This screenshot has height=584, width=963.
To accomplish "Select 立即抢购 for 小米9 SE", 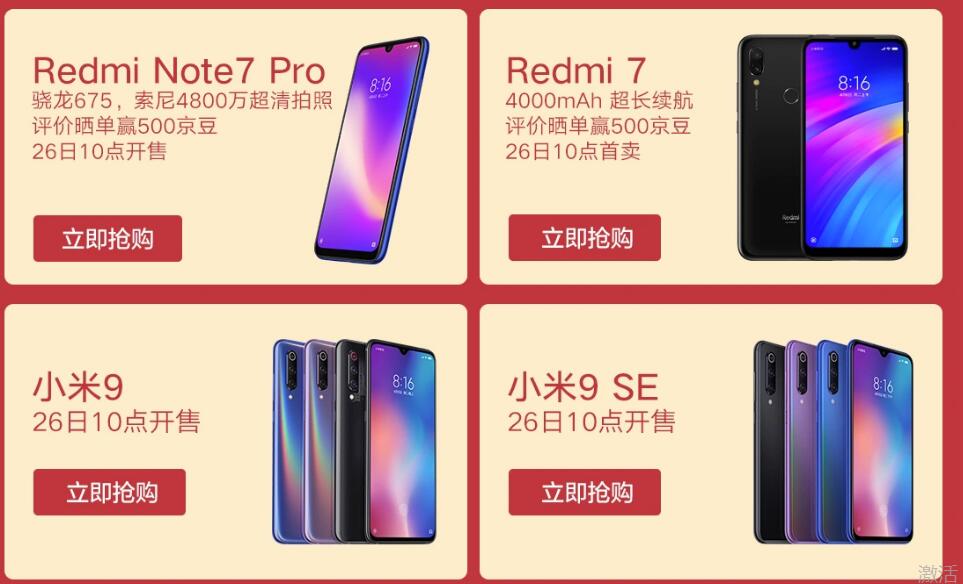I will [x=585, y=492].
